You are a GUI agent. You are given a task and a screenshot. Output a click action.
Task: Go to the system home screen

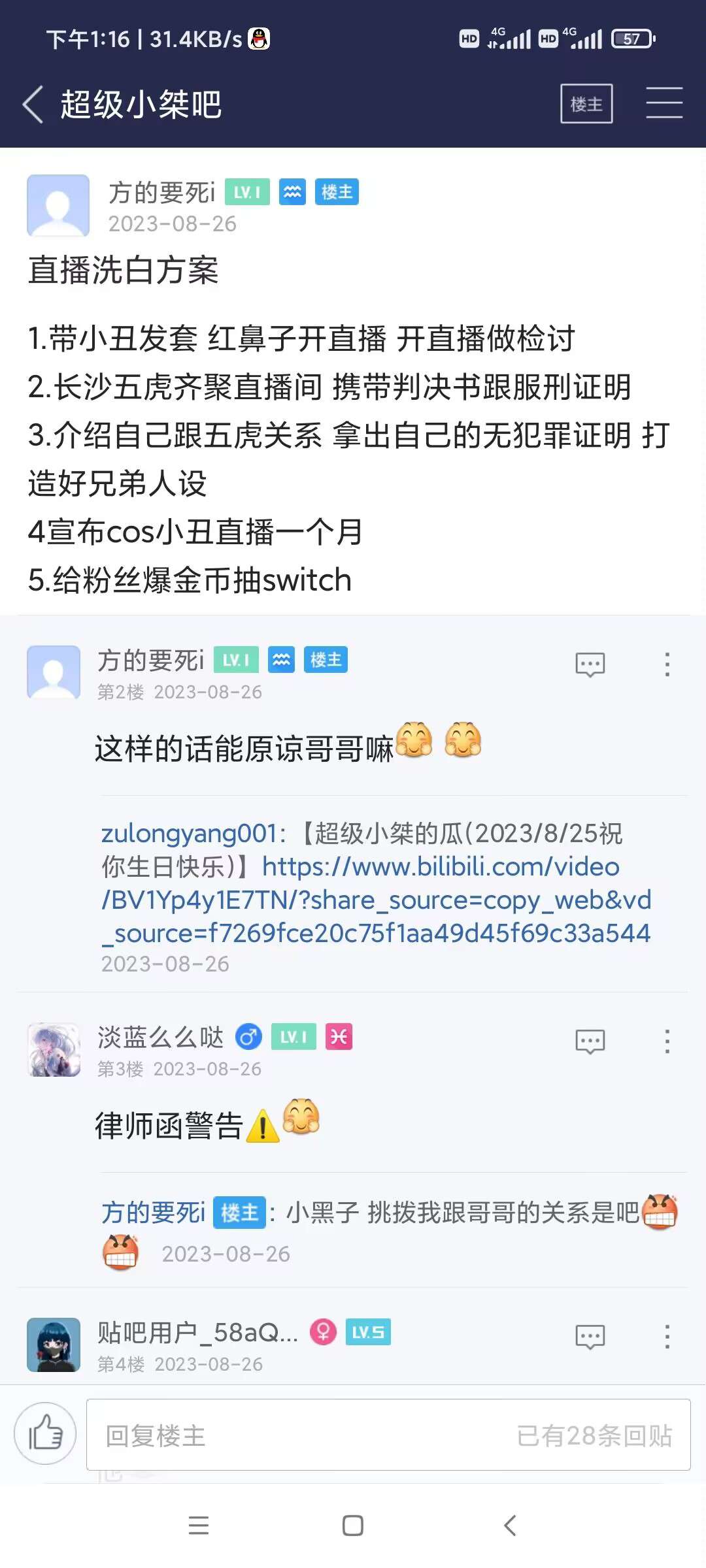pos(353,1526)
